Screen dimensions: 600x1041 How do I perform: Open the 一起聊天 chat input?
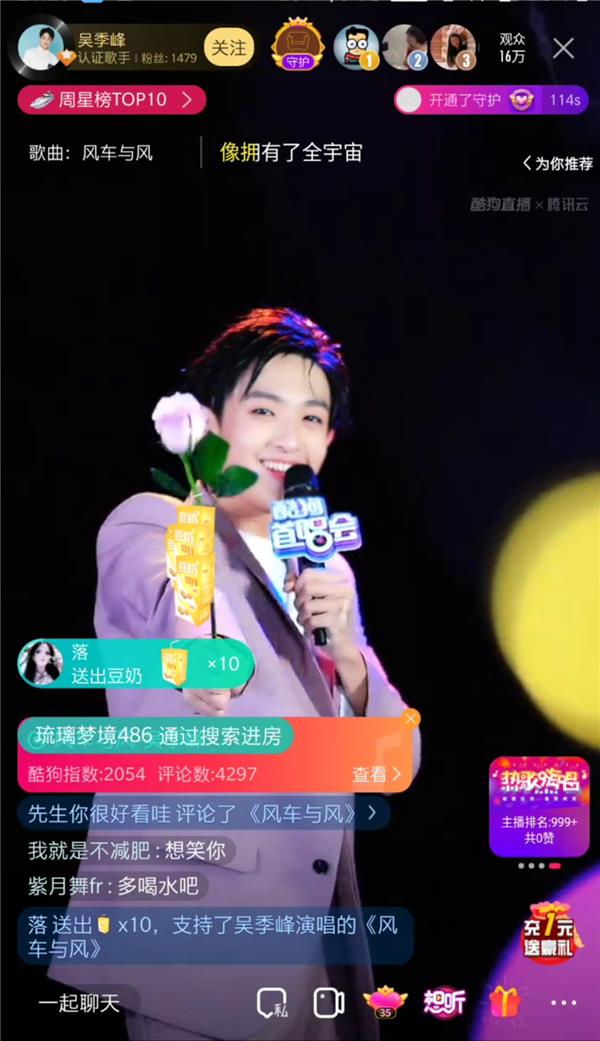(x=79, y=1003)
